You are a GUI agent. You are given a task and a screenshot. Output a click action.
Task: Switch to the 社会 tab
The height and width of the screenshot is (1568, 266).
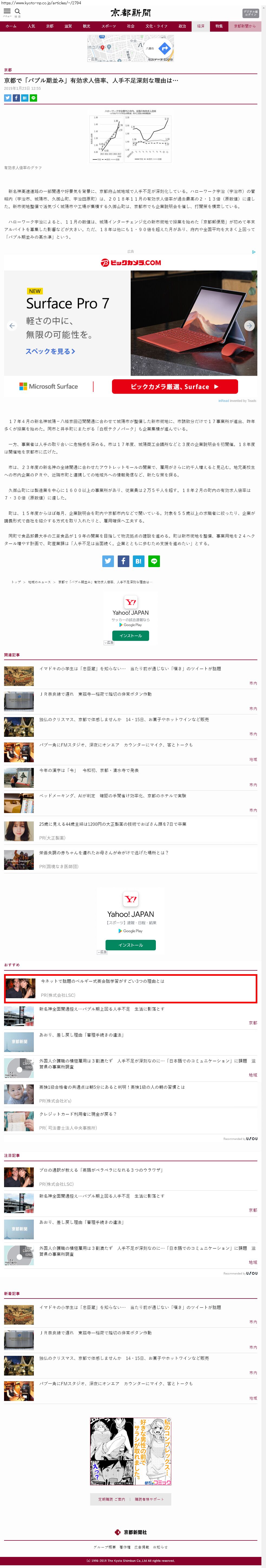pos(130,26)
